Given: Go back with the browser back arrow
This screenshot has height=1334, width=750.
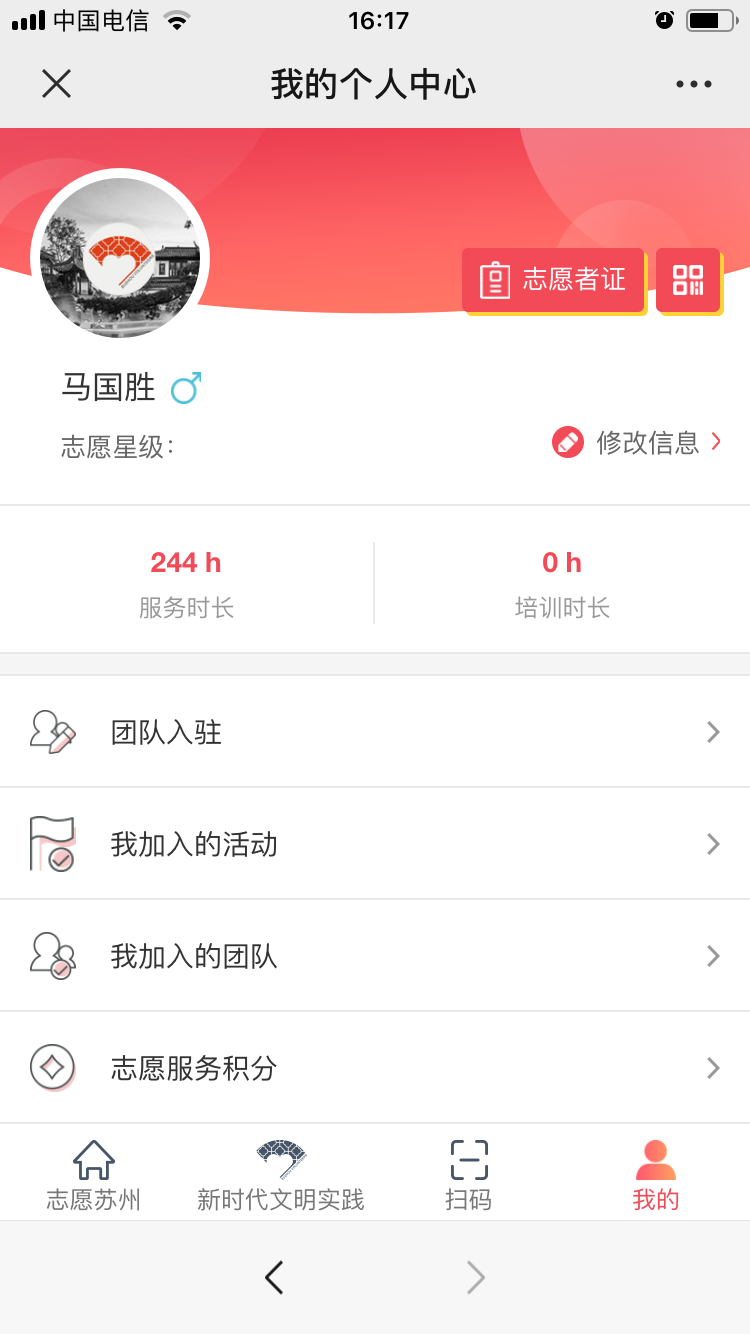Looking at the screenshot, I should pyautogui.click(x=274, y=1277).
